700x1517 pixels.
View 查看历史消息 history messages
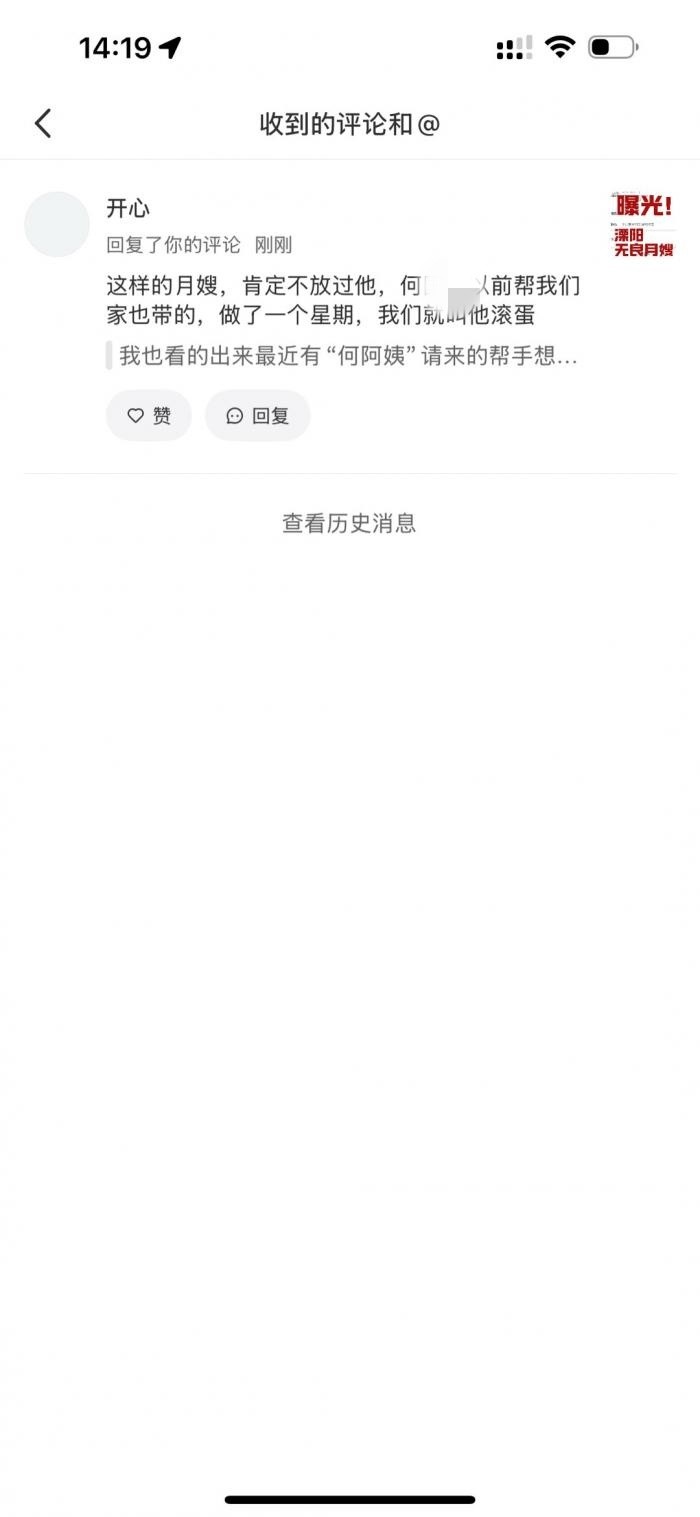point(349,523)
